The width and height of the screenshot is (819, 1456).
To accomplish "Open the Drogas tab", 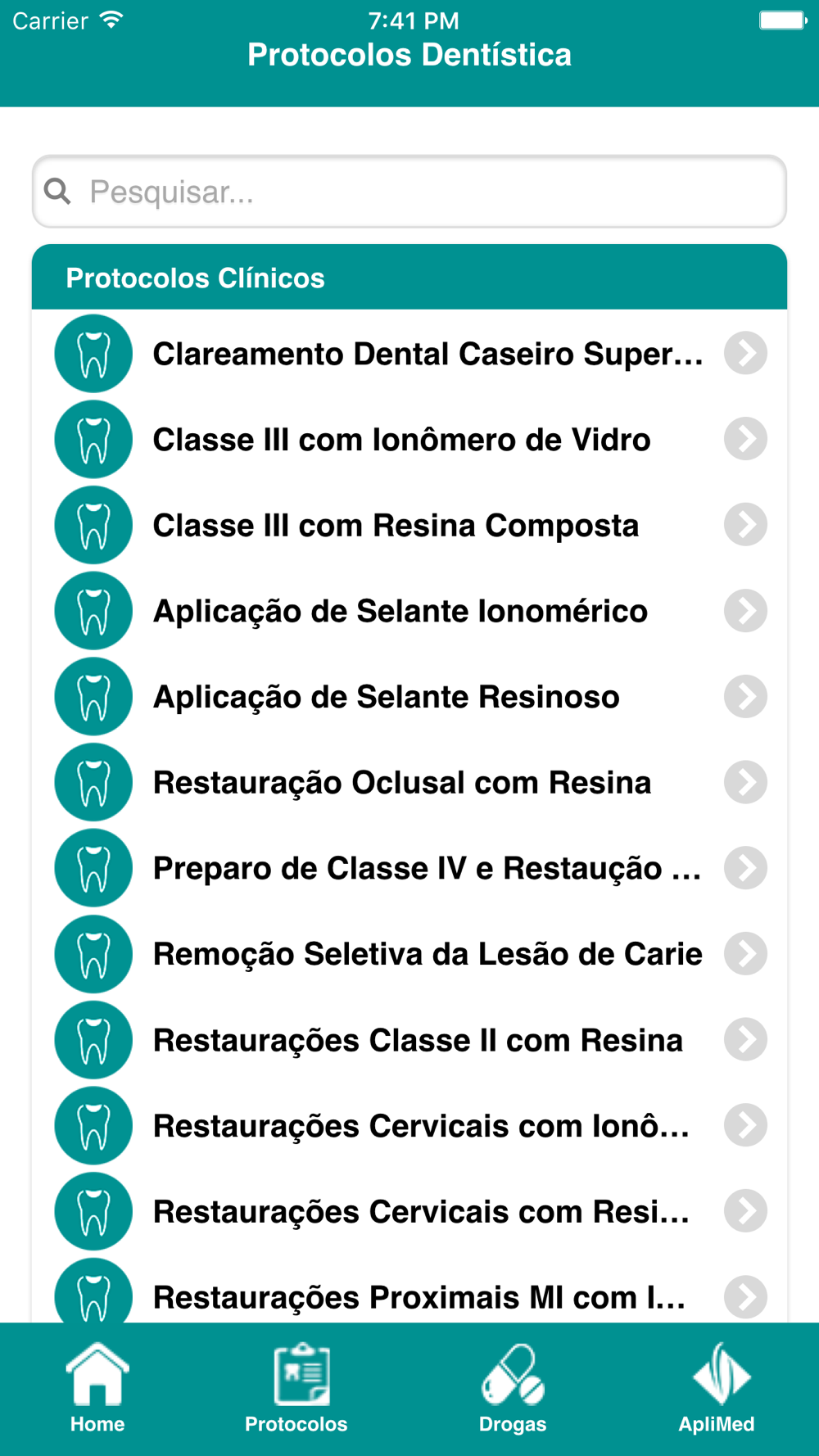I will (513, 1390).
